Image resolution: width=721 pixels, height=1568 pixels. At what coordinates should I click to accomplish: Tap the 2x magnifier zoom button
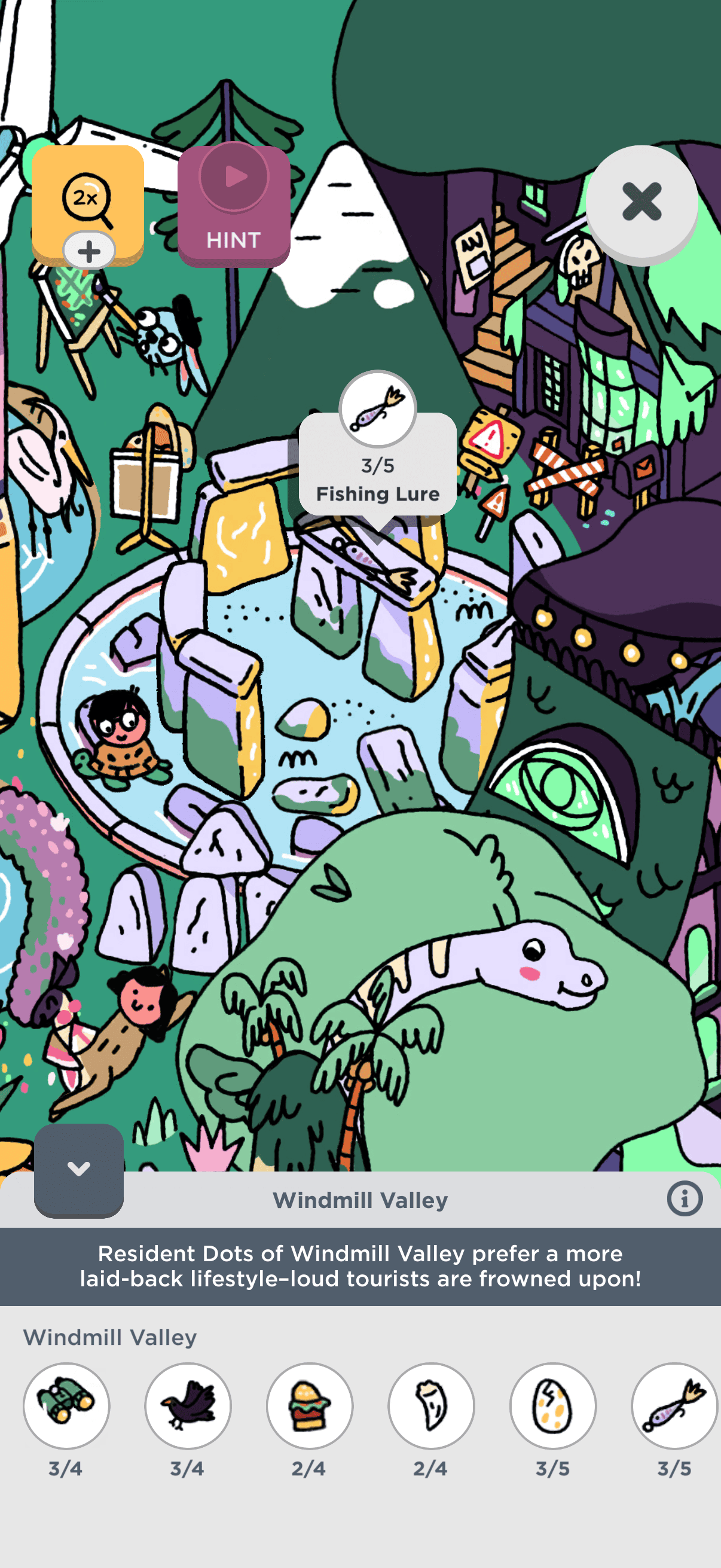87,200
